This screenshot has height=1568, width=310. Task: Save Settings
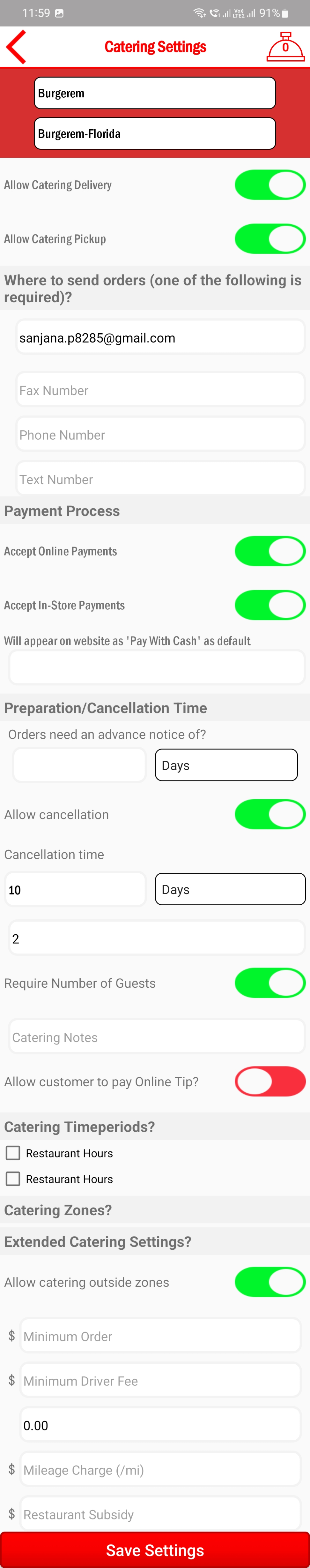(x=155, y=1550)
